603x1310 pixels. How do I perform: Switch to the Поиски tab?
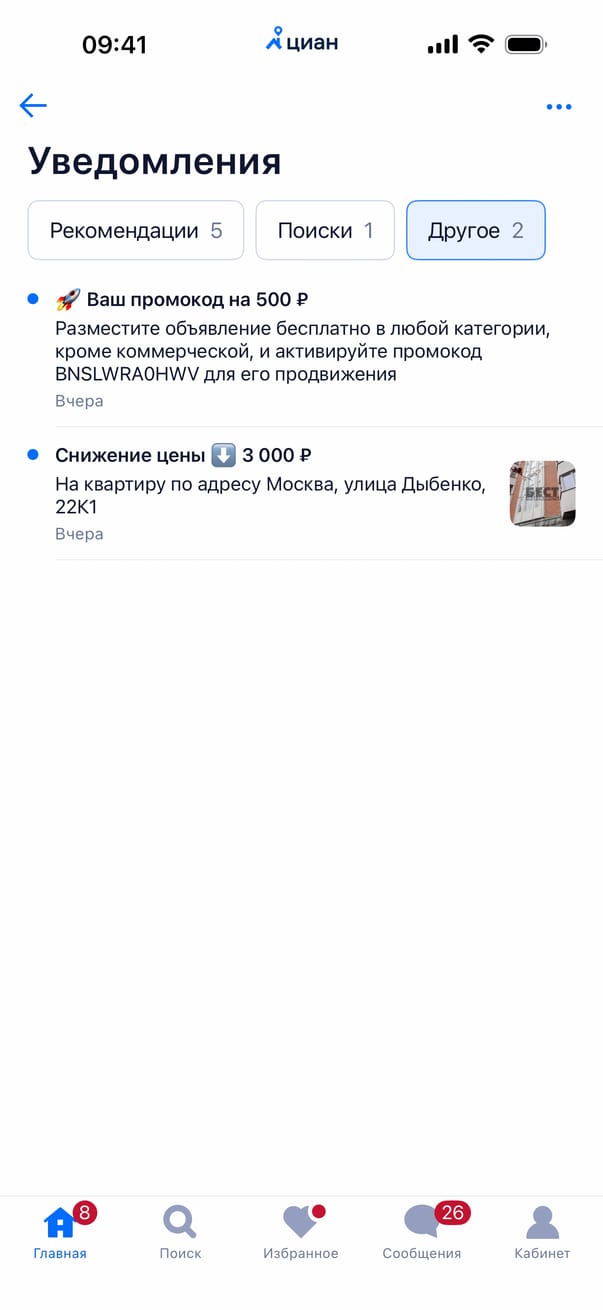click(x=325, y=231)
